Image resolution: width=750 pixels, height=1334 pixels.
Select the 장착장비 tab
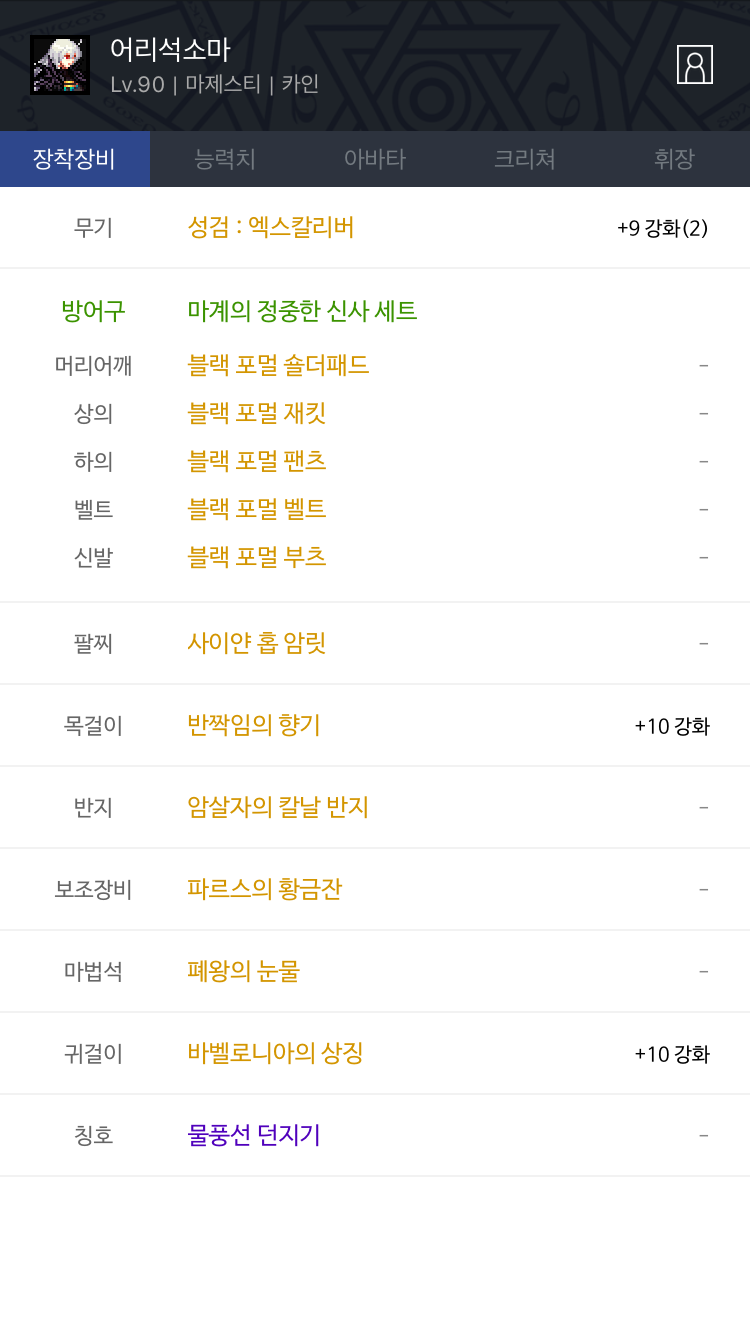(75, 159)
